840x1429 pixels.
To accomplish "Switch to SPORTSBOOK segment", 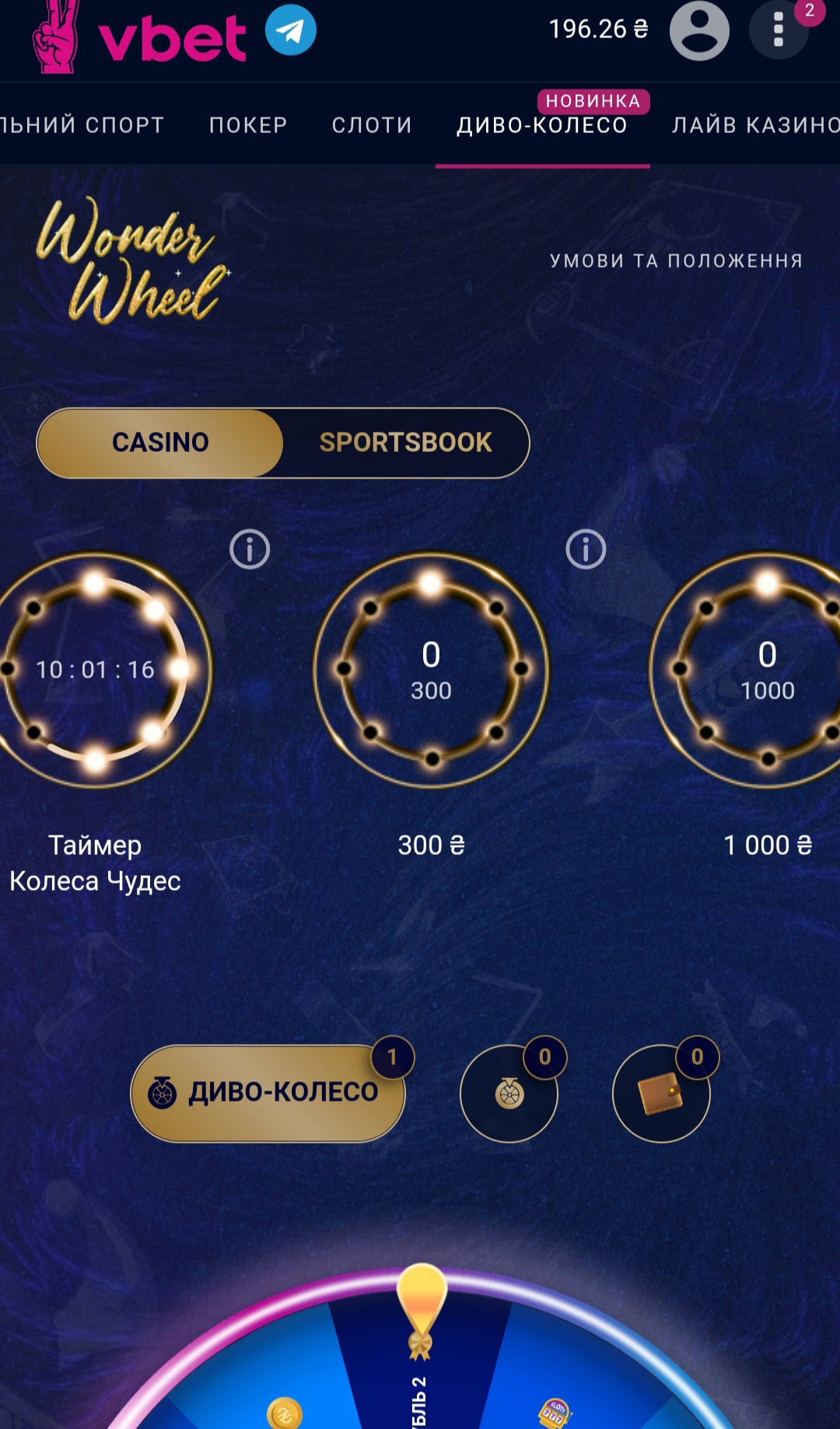I will point(405,443).
